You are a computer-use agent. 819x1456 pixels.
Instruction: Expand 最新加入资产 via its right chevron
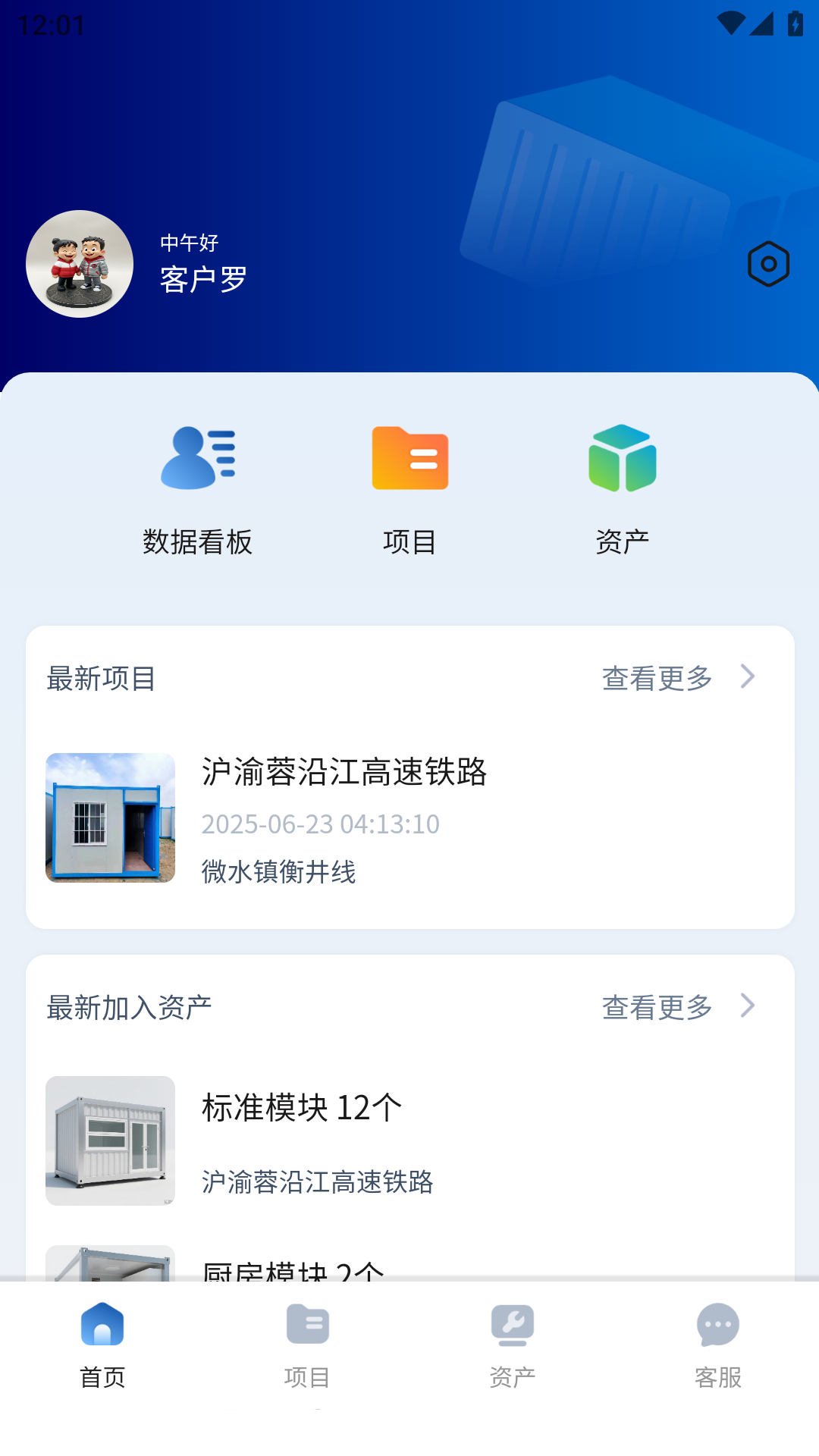click(x=748, y=1006)
